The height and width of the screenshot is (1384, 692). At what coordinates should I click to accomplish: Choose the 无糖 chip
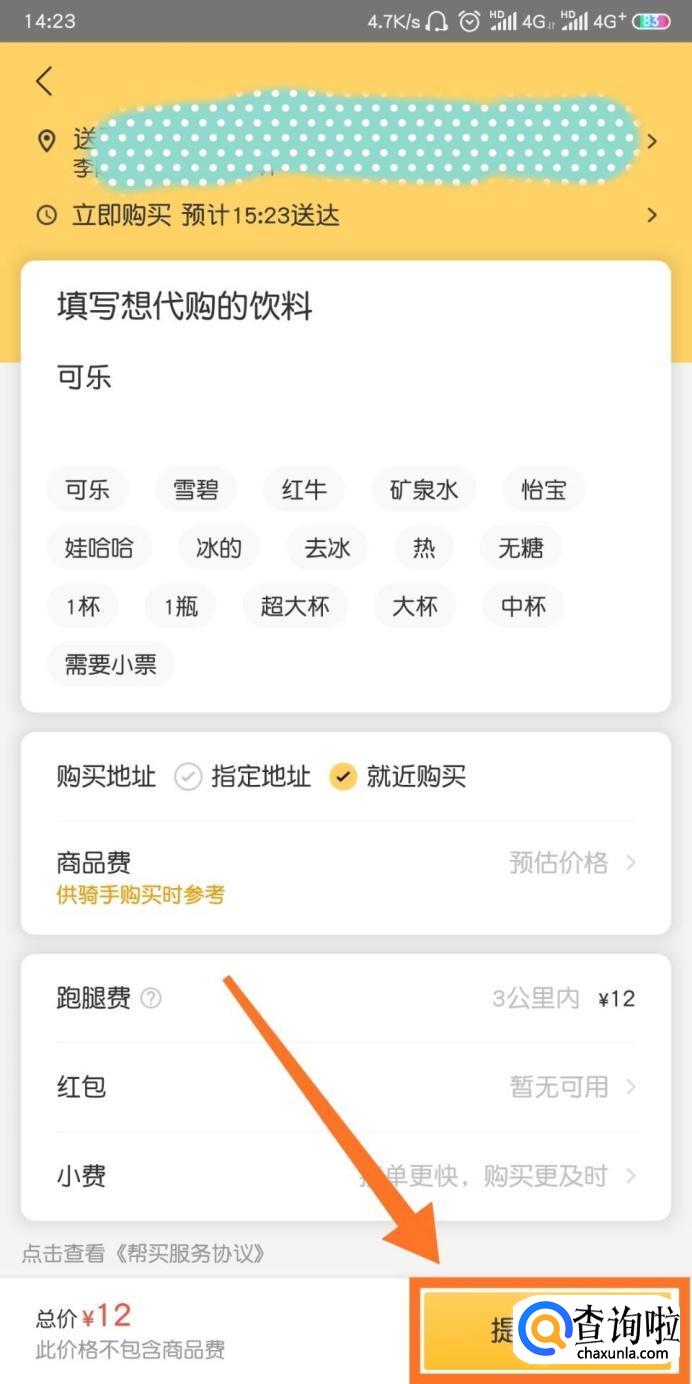[x=520, y=547]
